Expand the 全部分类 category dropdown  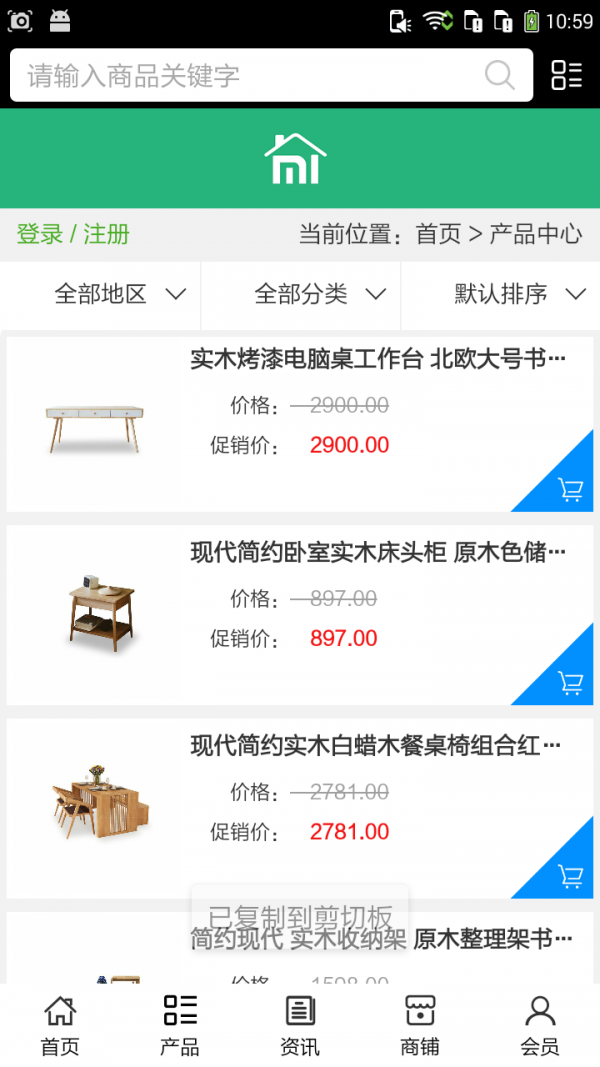click(x=320, y=294)
